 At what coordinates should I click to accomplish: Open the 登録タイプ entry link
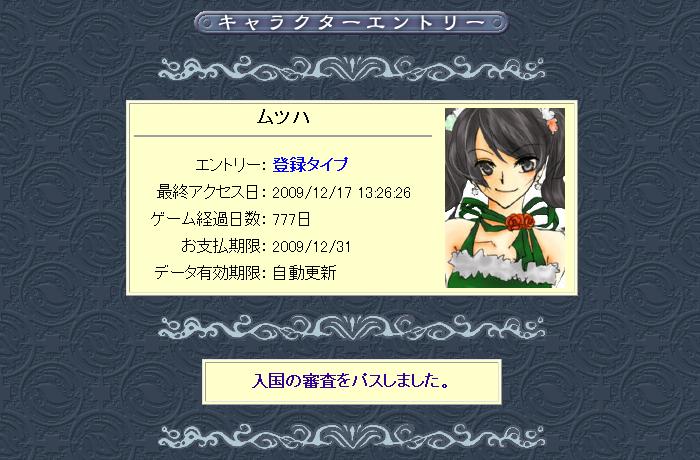[x=310, y=165]
